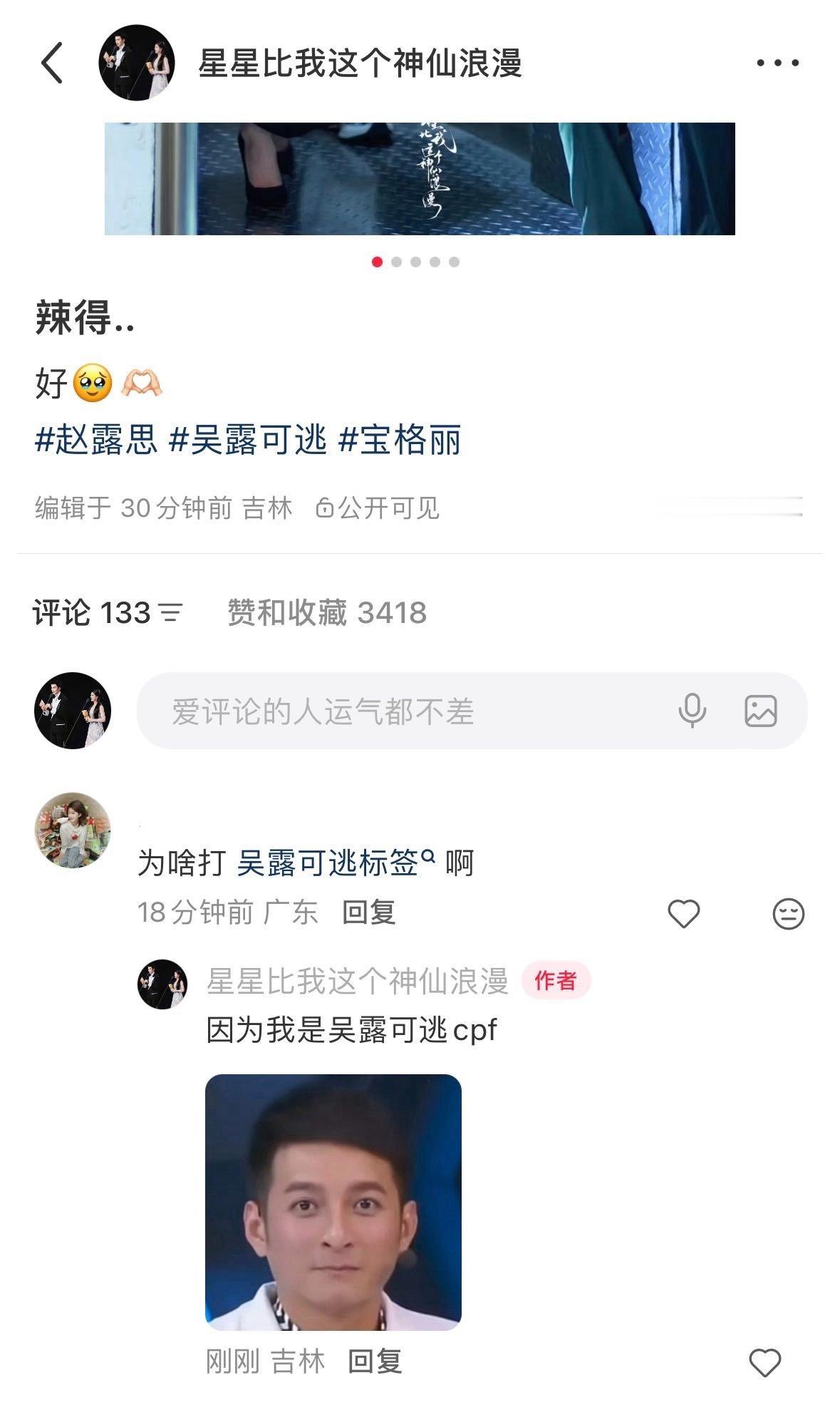The height and width of the screenshot is (1405, 840).
Task: Open 星星比我这个神仙浪漫 author profile
Action: [355, 63]
